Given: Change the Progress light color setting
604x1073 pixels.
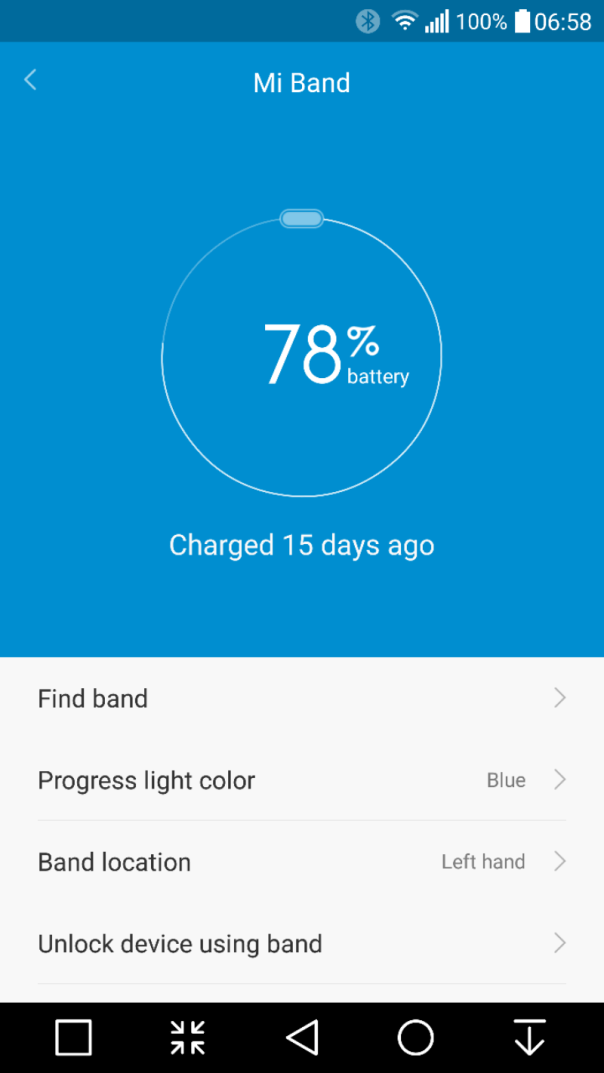Looking at the screenshot, I should [301, 780].
